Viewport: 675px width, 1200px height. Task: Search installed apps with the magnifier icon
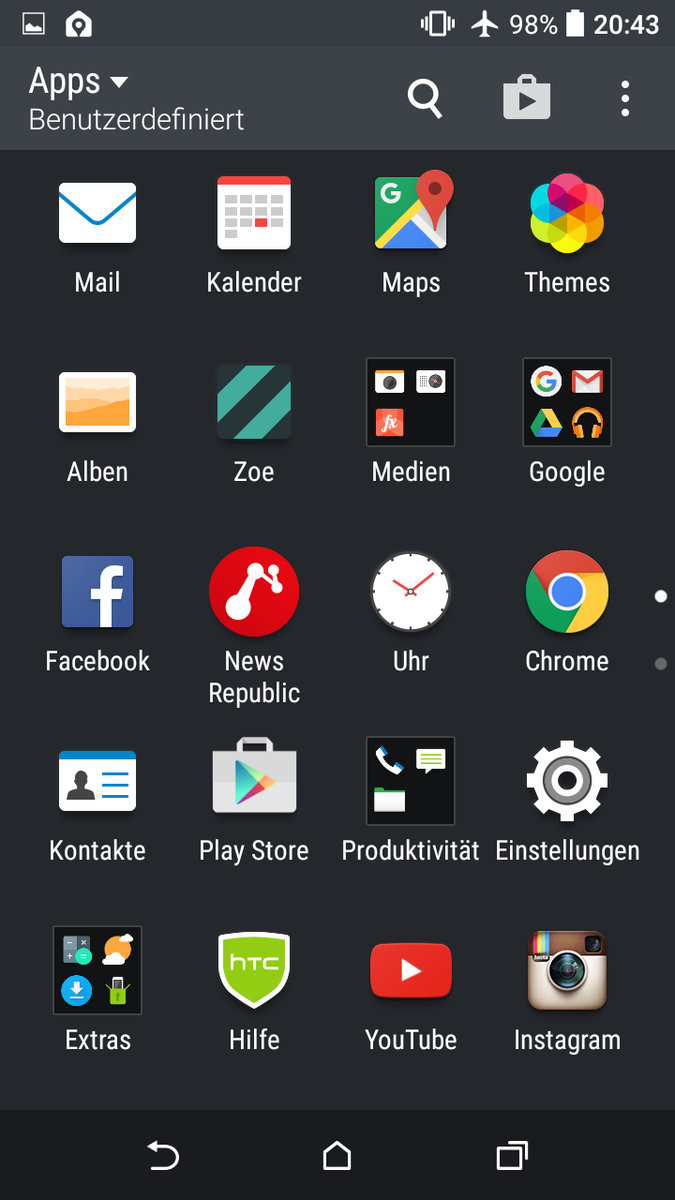425,98
